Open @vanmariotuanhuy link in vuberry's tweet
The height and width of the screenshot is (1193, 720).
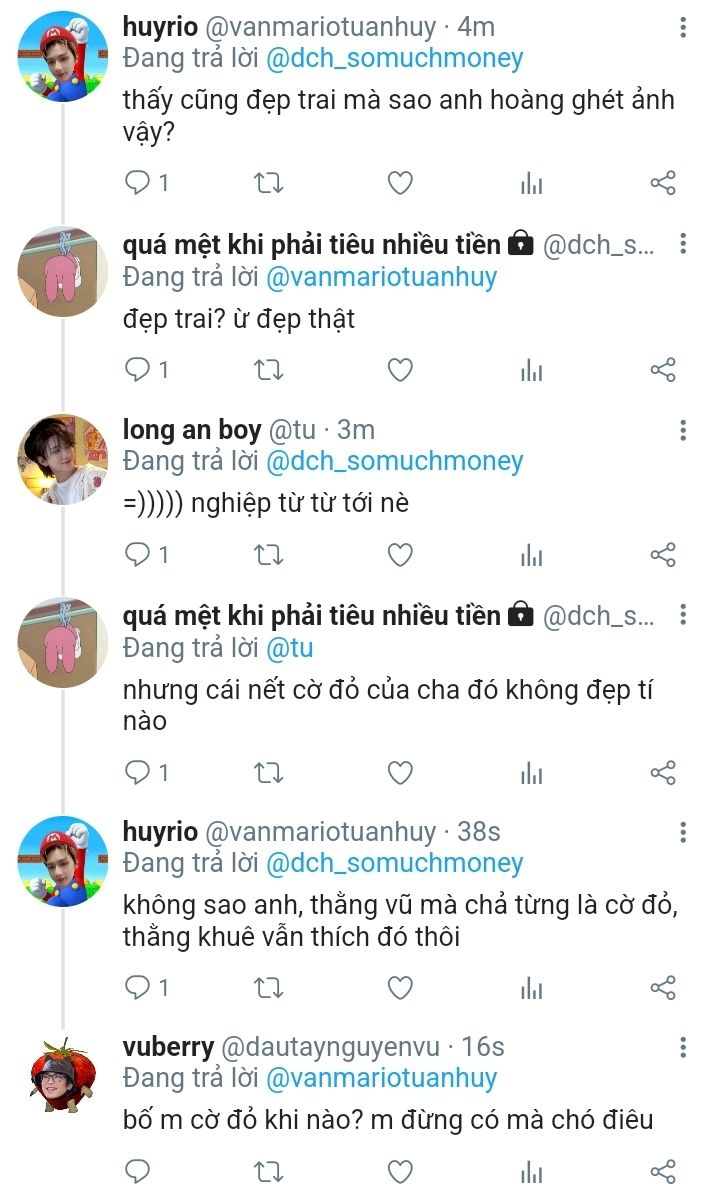(381, 1079)
